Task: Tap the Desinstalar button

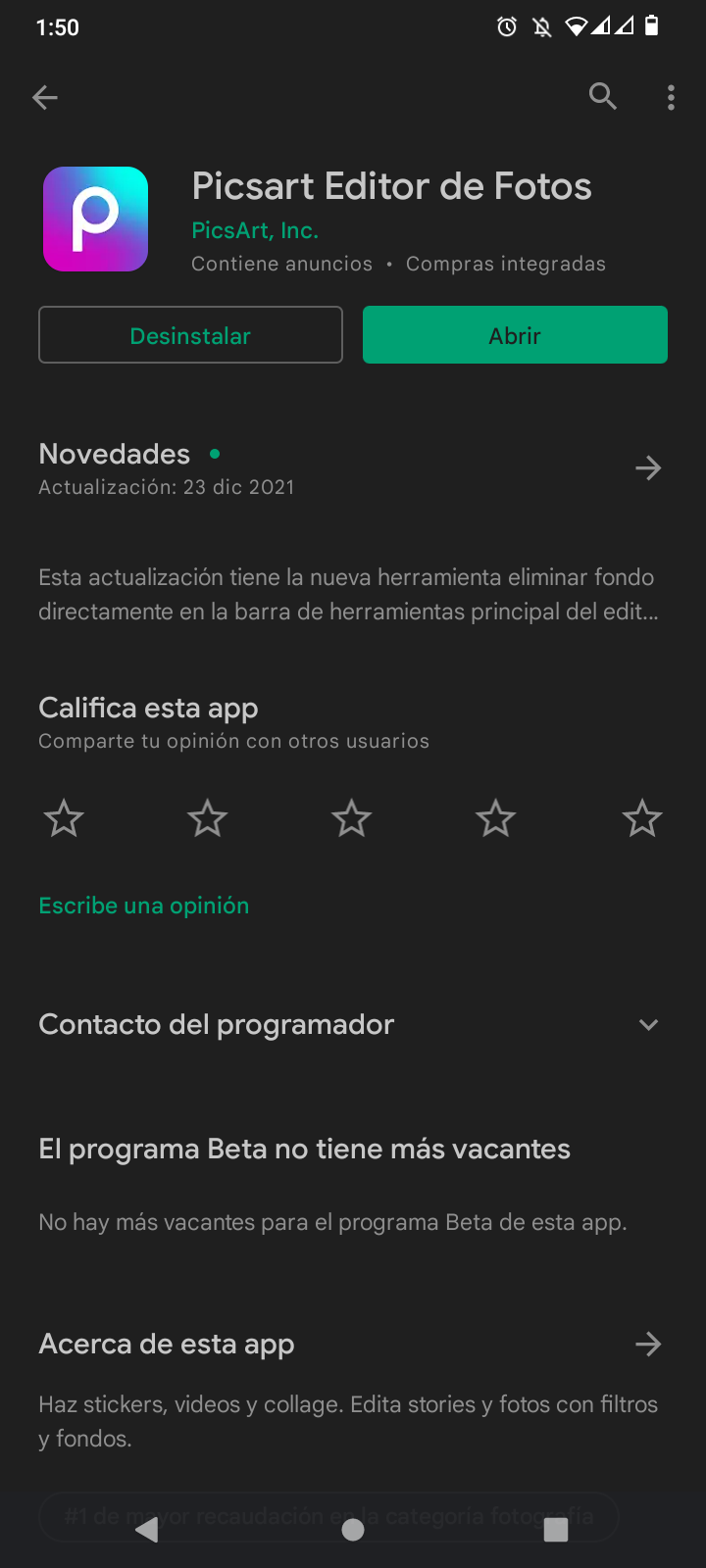Action: pyautogui.click(x=190, y=335)
